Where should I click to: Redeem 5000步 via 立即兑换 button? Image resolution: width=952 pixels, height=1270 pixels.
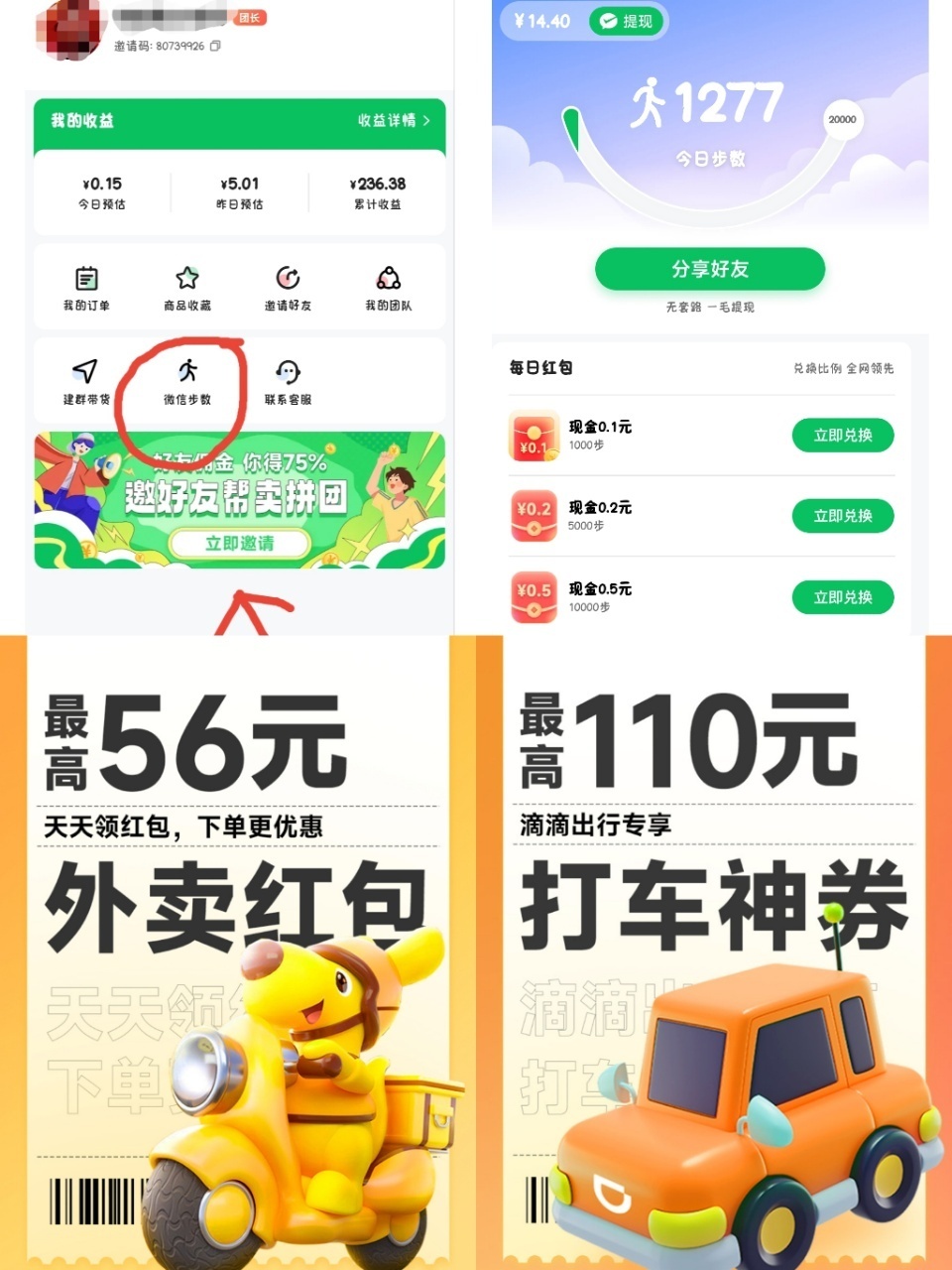pos(843,516)
